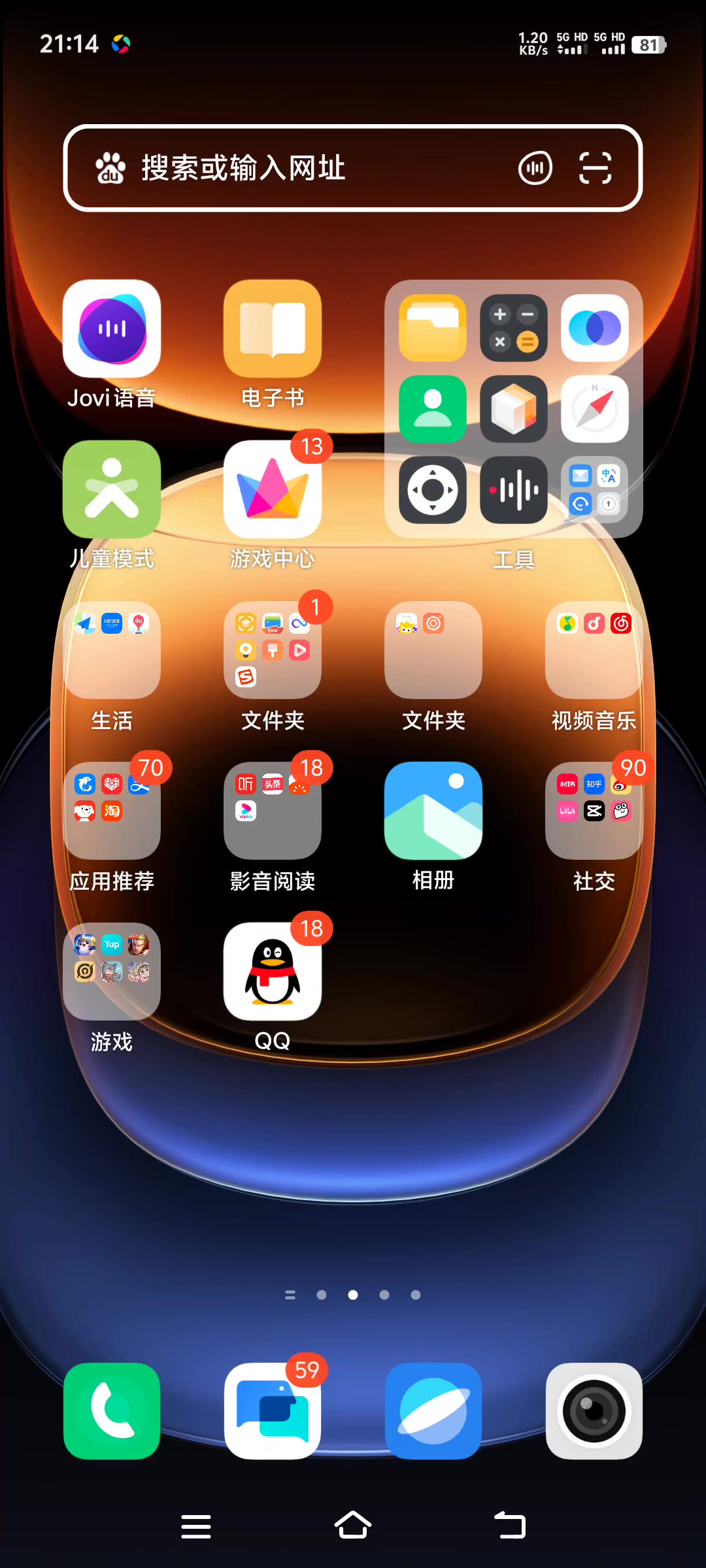Viewport: 706px width, 1568px height.
Task: Open 游戏中心 app
Action: pos(273,489)
